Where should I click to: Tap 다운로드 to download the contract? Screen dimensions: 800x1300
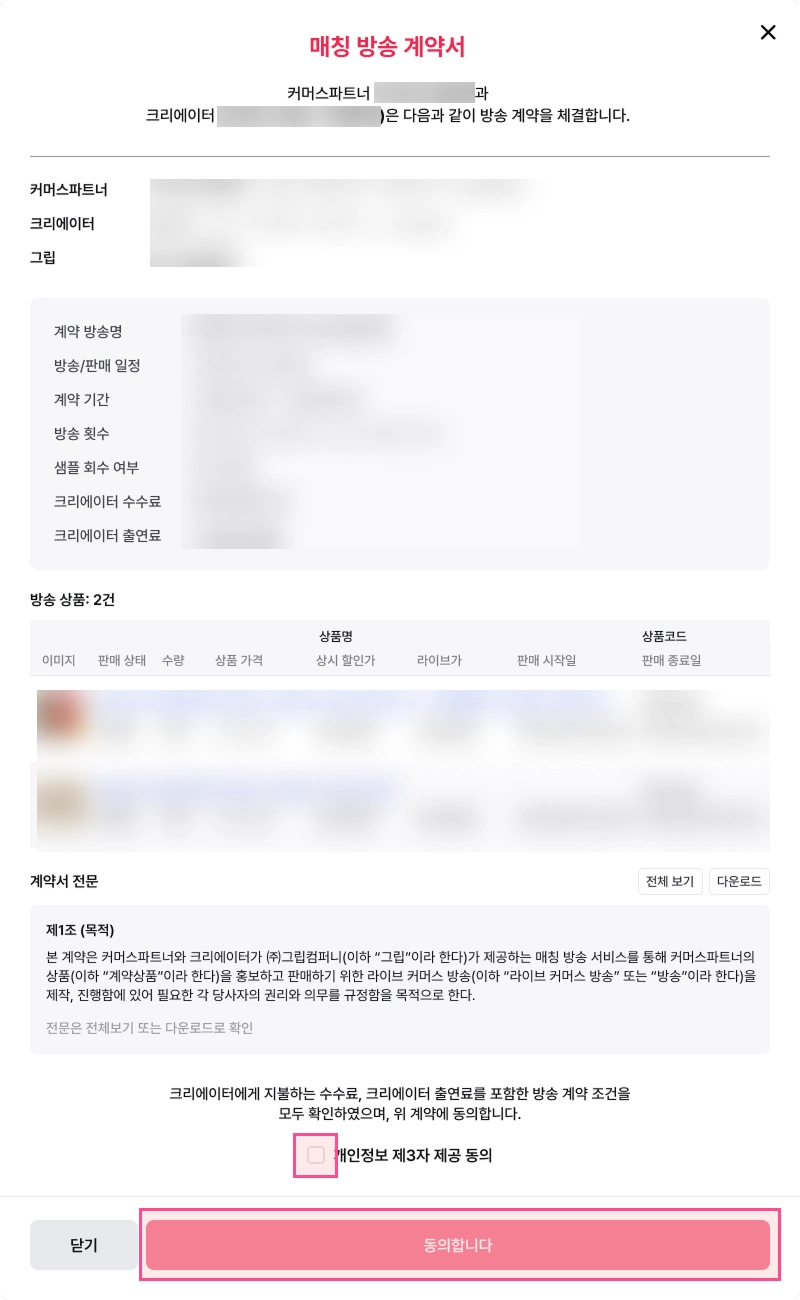pos(739,881)
